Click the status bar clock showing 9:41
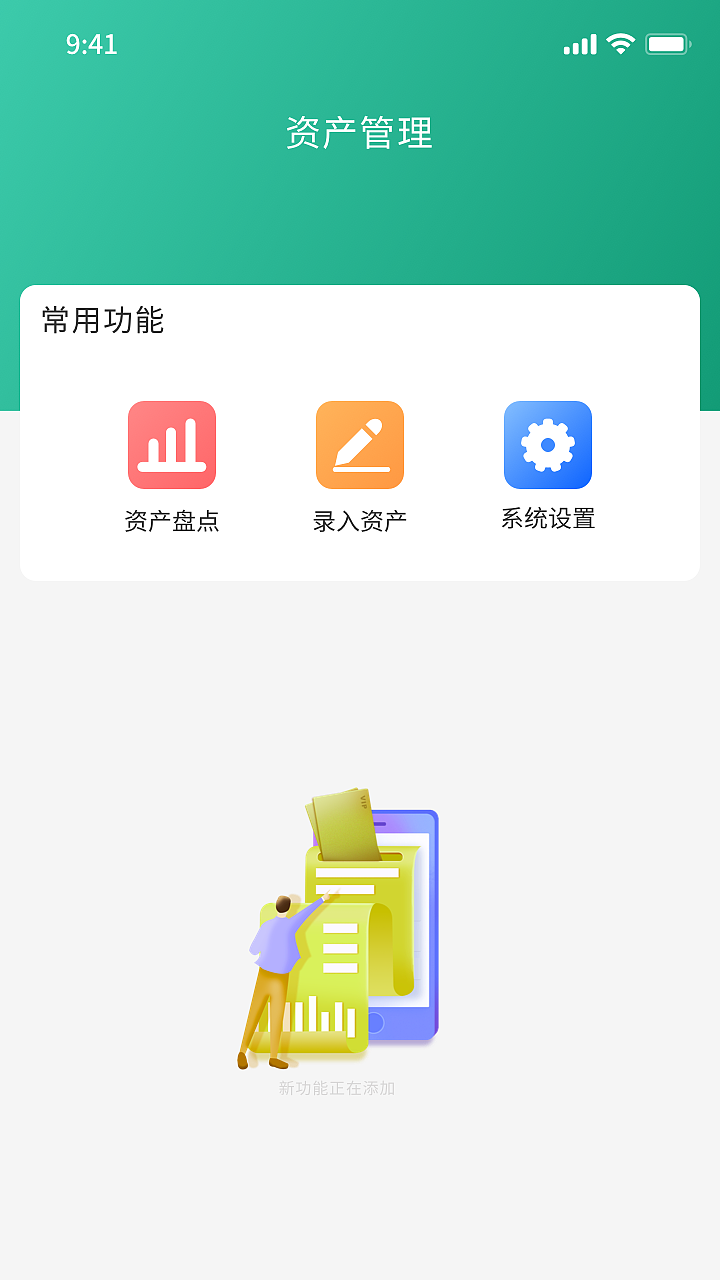This screenshot has height=1280, width=720. click(89, 44)
